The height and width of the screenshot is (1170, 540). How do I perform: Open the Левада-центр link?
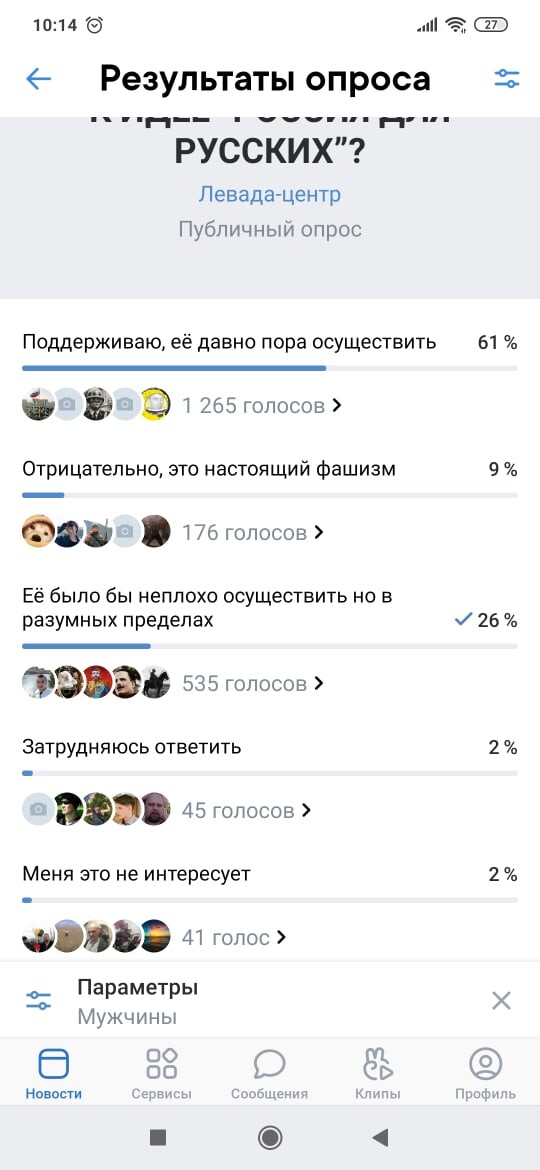coord(269,195)
